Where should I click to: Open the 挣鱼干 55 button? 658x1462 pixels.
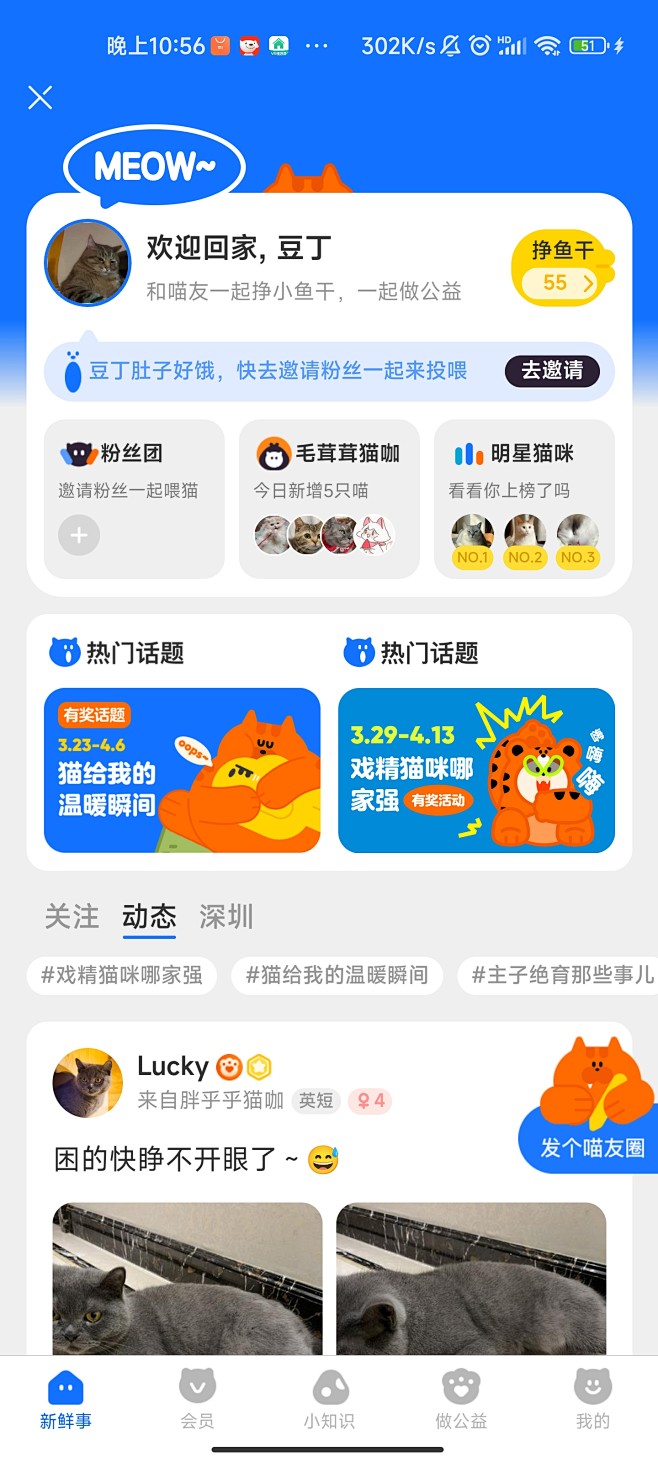click(563, 267)
